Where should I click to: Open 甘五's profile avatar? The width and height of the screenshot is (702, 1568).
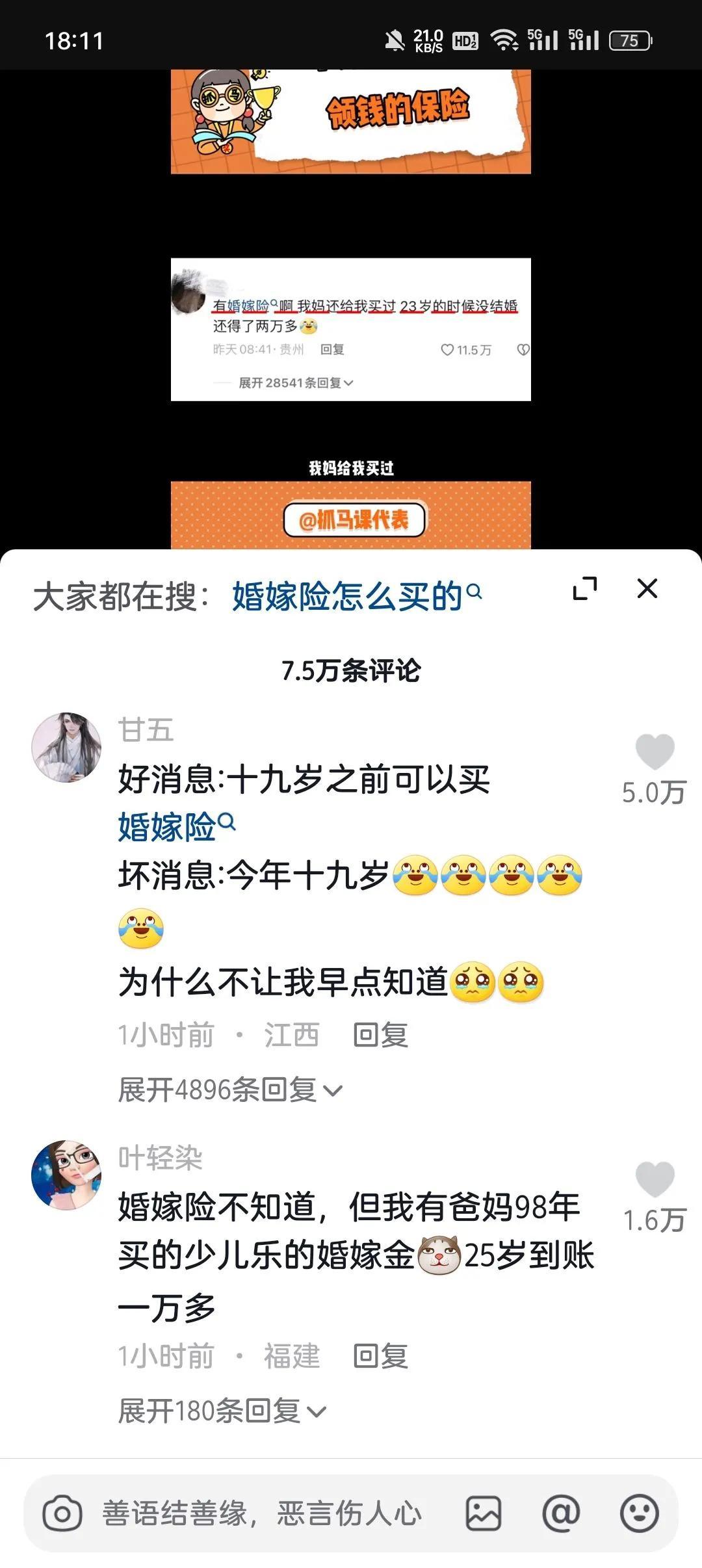[x=66, y=748]
